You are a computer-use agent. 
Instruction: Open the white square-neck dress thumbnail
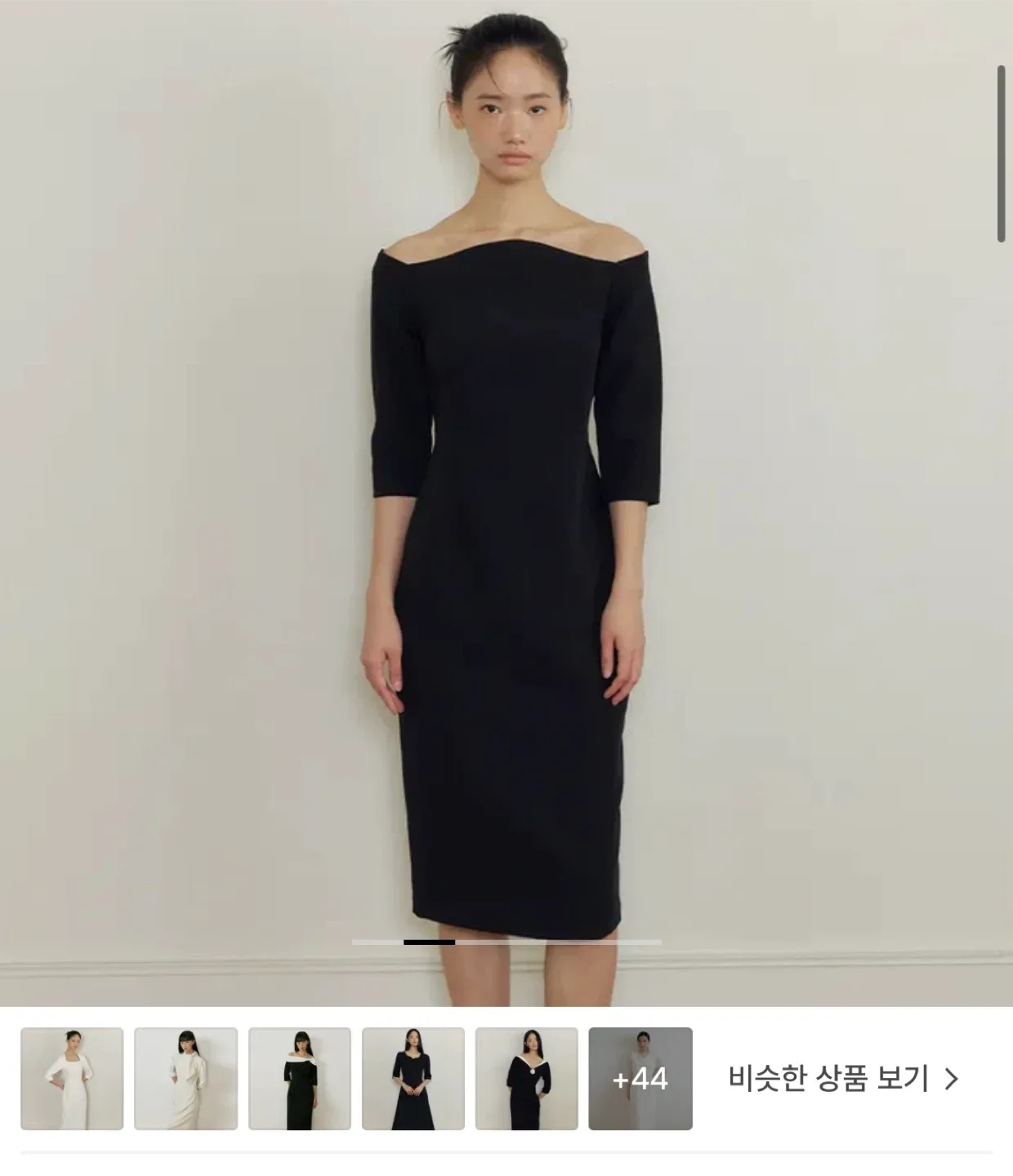[72, 1079]
